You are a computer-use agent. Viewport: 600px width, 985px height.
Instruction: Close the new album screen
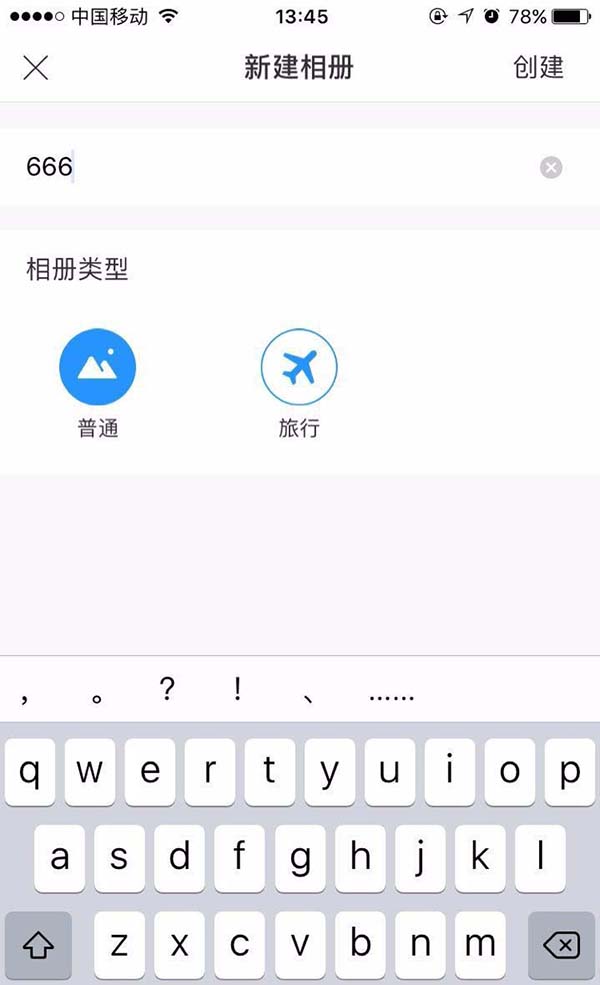tap(36, 68)
